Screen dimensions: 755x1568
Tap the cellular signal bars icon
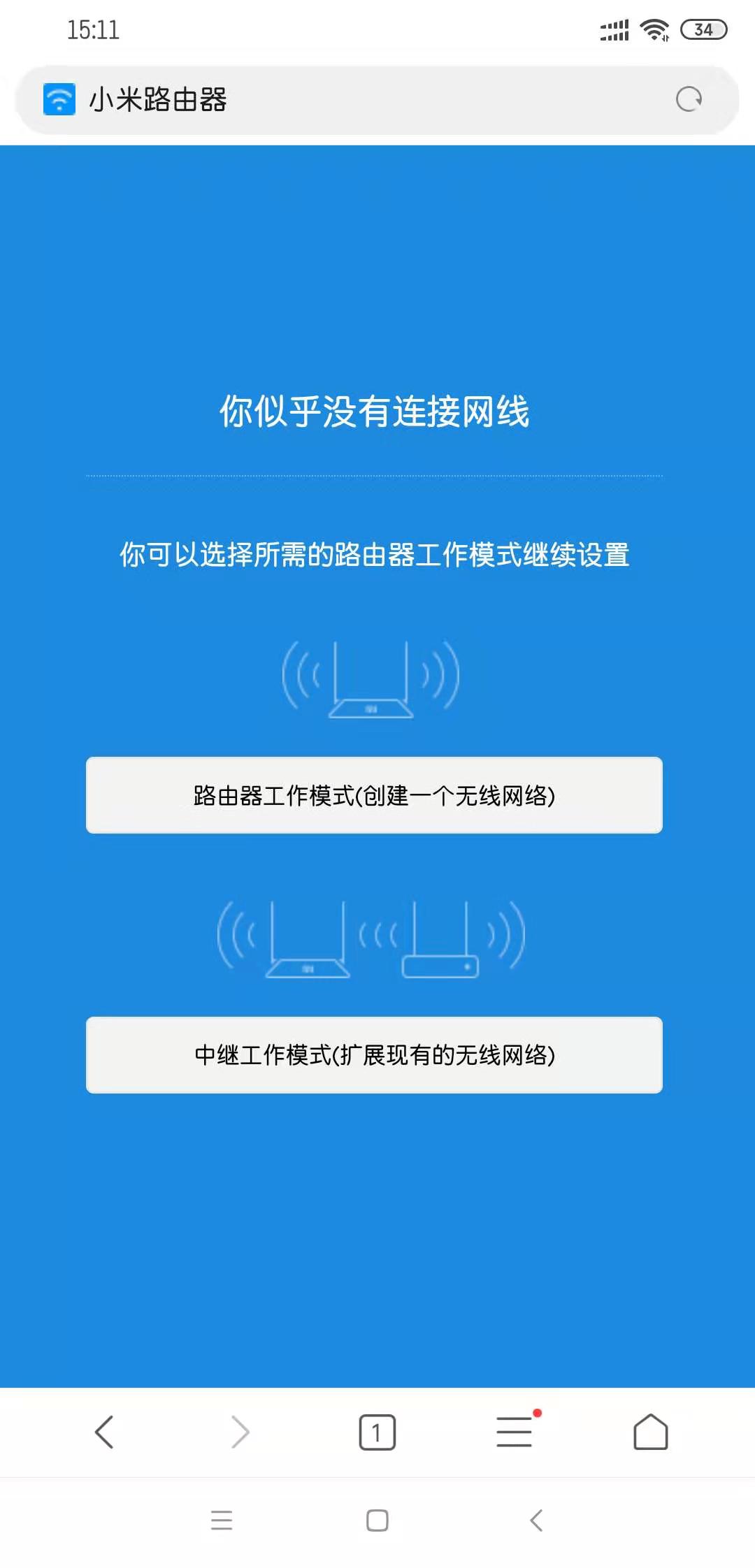click(x=612, y=29)
